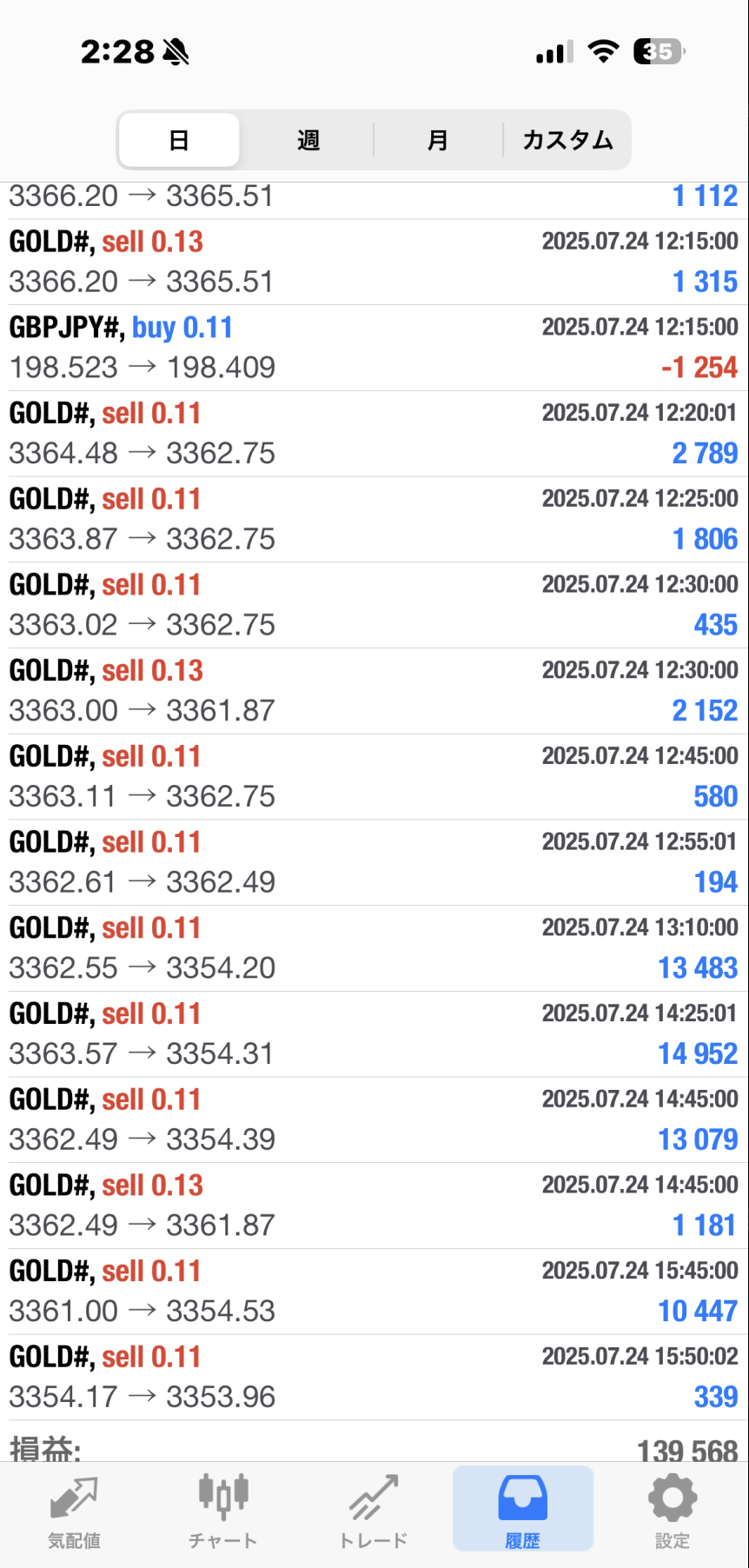Image resolution: width=749 pixels, height=1568 pixels.
Task: Show history for 月 (month)
Action: [x=438, y=140]
